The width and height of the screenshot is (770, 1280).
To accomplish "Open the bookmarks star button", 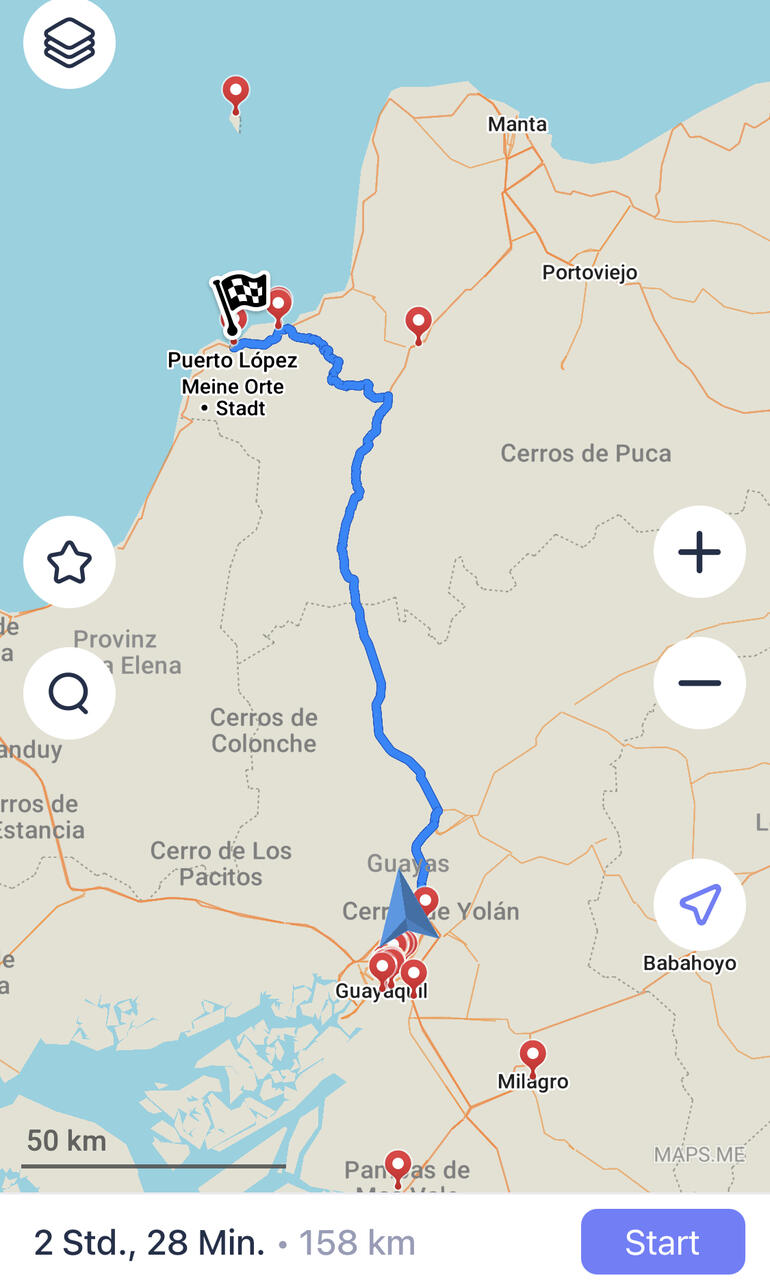I will pyautogui.click(x=69, y=563).
